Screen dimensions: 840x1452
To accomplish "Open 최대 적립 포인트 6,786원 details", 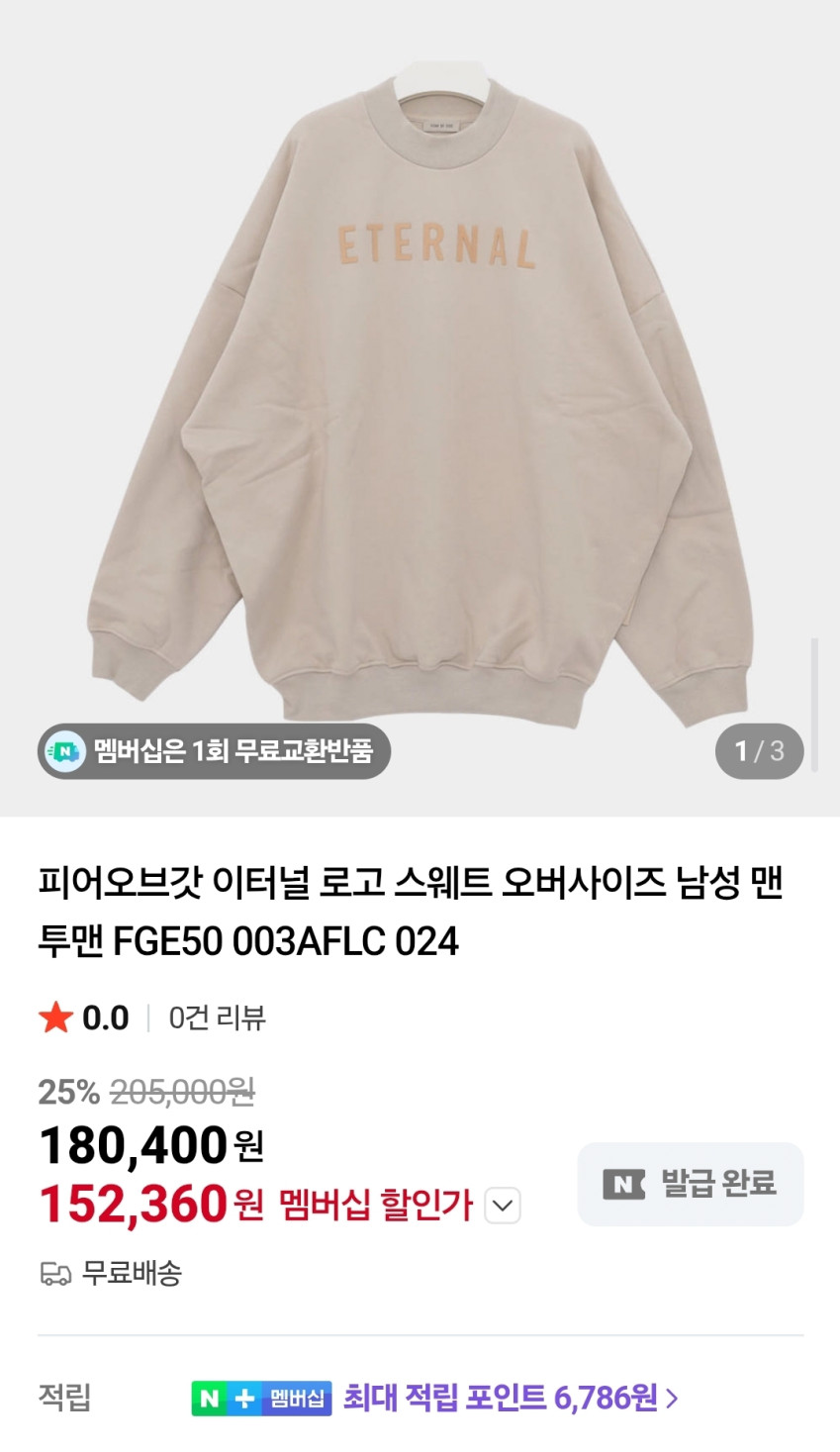I will coord(510,1398).
